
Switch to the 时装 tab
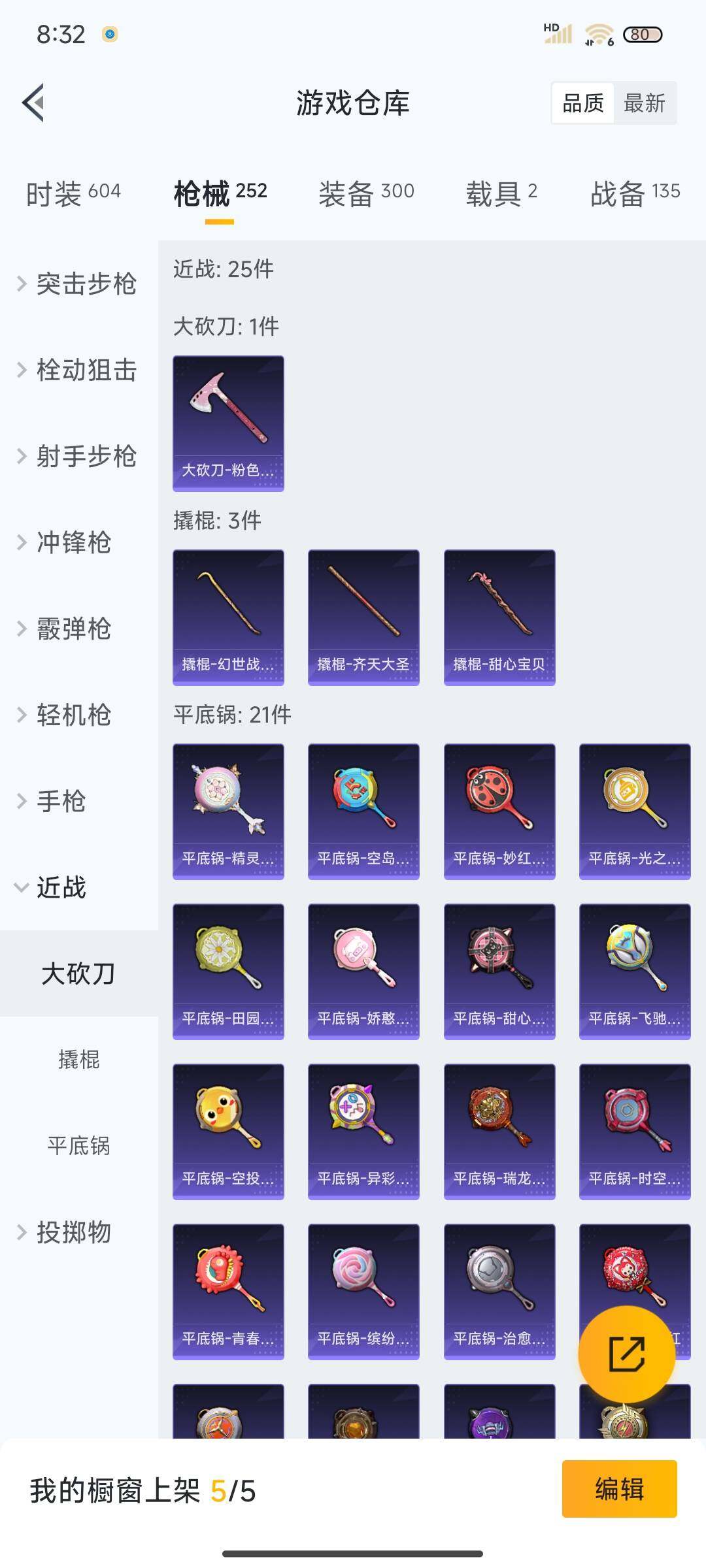(x=73, y=193)
